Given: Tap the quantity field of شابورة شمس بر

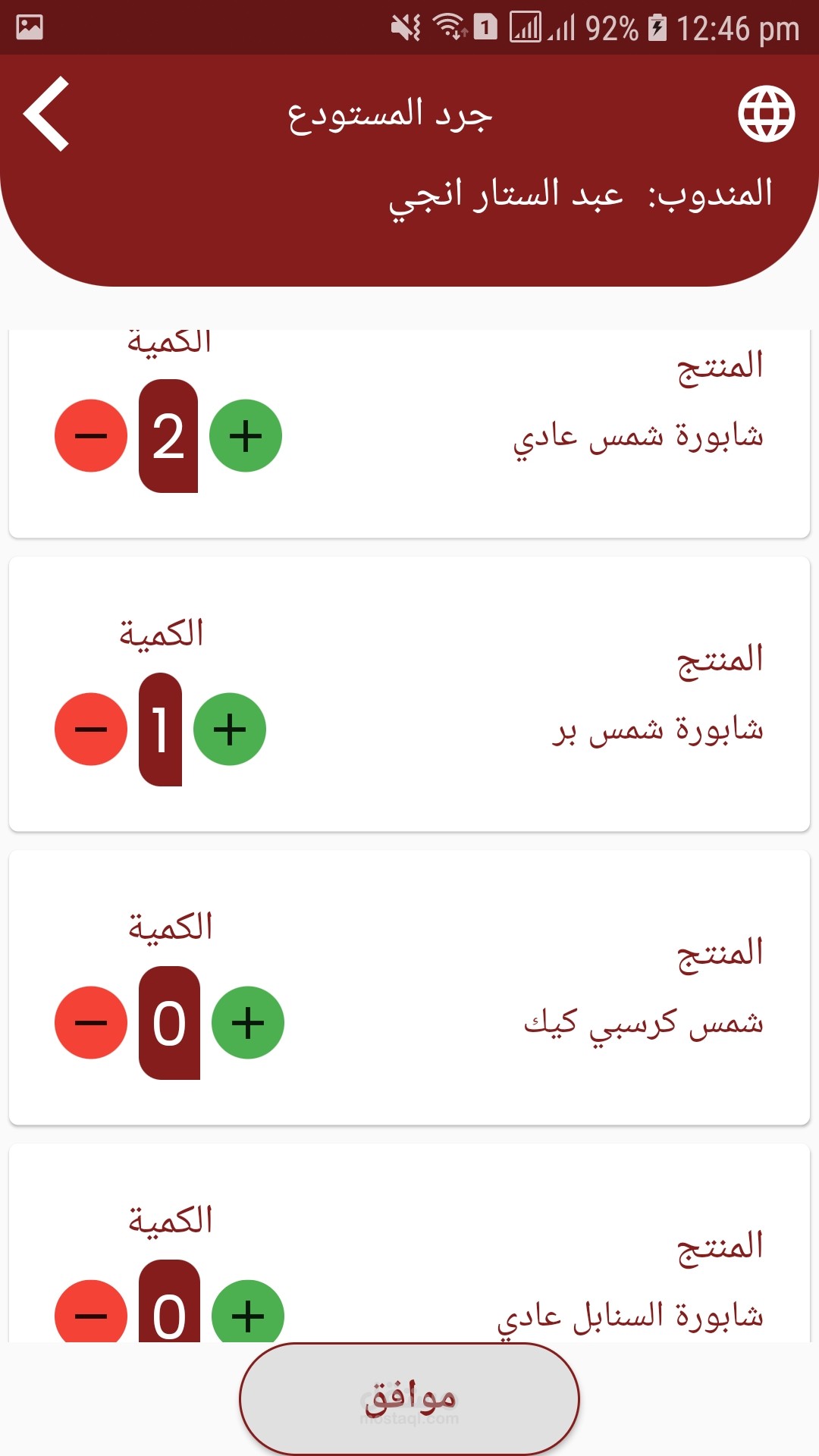Looking at the screenshot, I should click(x=160, y=730).
